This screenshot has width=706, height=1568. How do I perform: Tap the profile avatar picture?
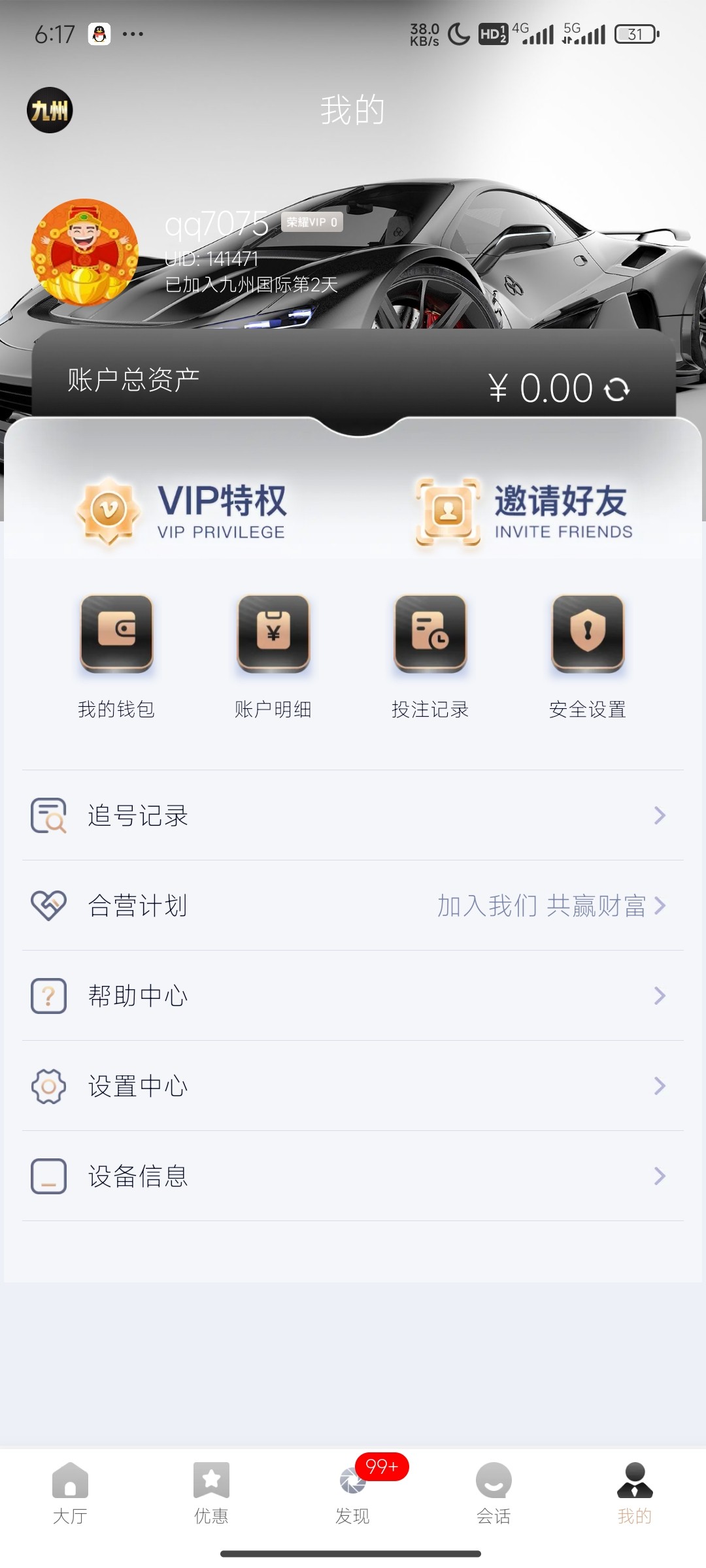point(84,252)
